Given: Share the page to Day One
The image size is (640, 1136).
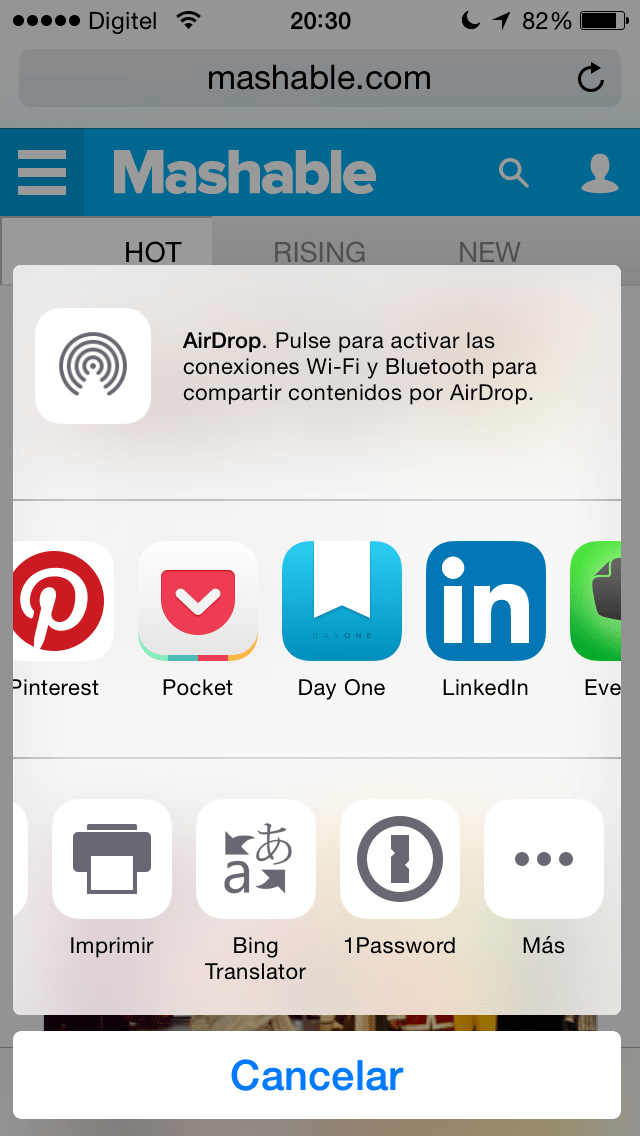Looking at the screenshot, I should coord(342,601).
